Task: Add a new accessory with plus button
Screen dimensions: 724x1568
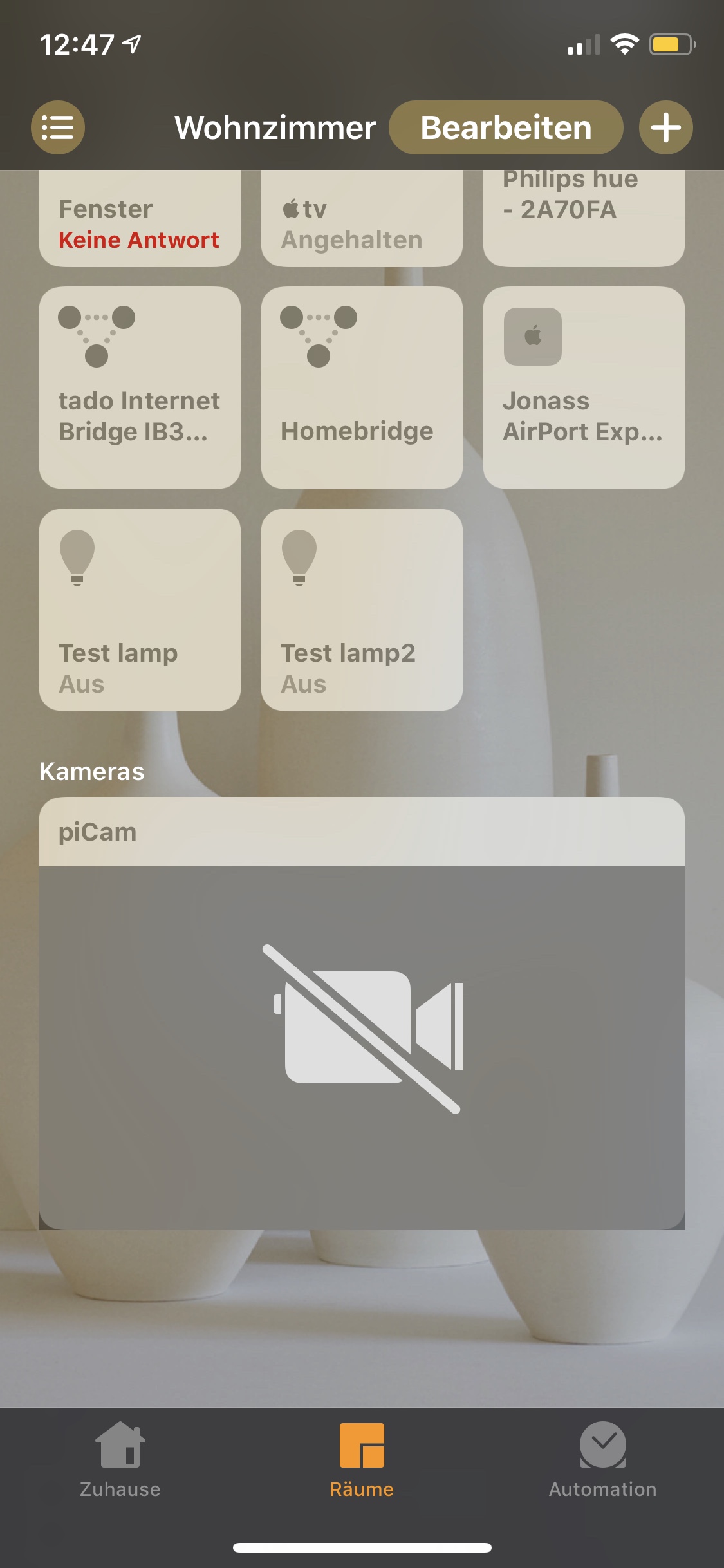Action: point(665,127)
